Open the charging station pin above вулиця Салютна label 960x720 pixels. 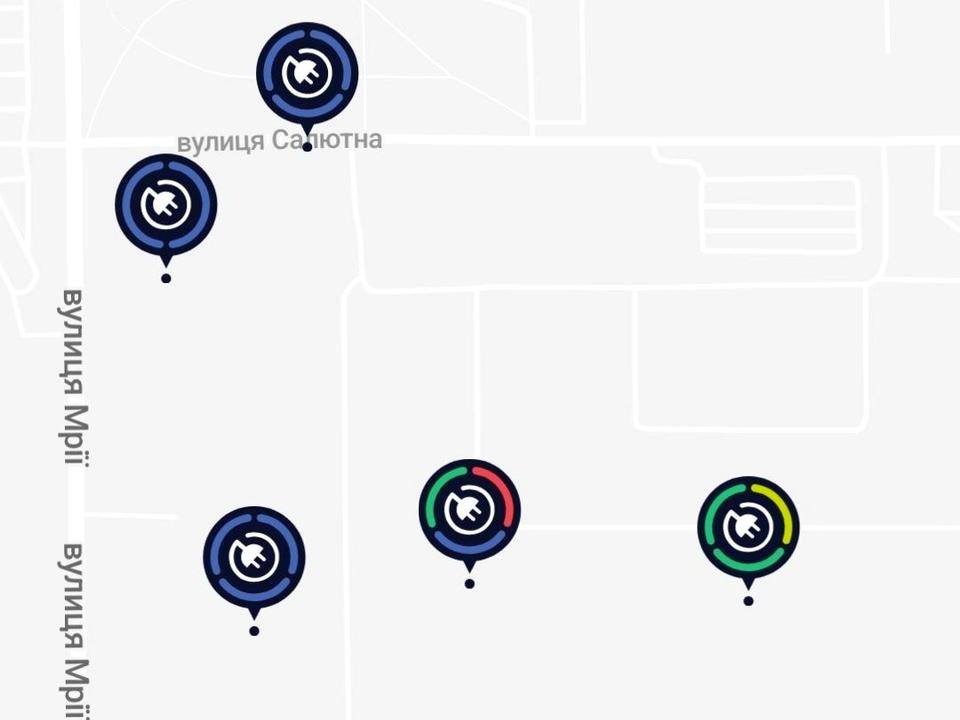tap(307, 74)
